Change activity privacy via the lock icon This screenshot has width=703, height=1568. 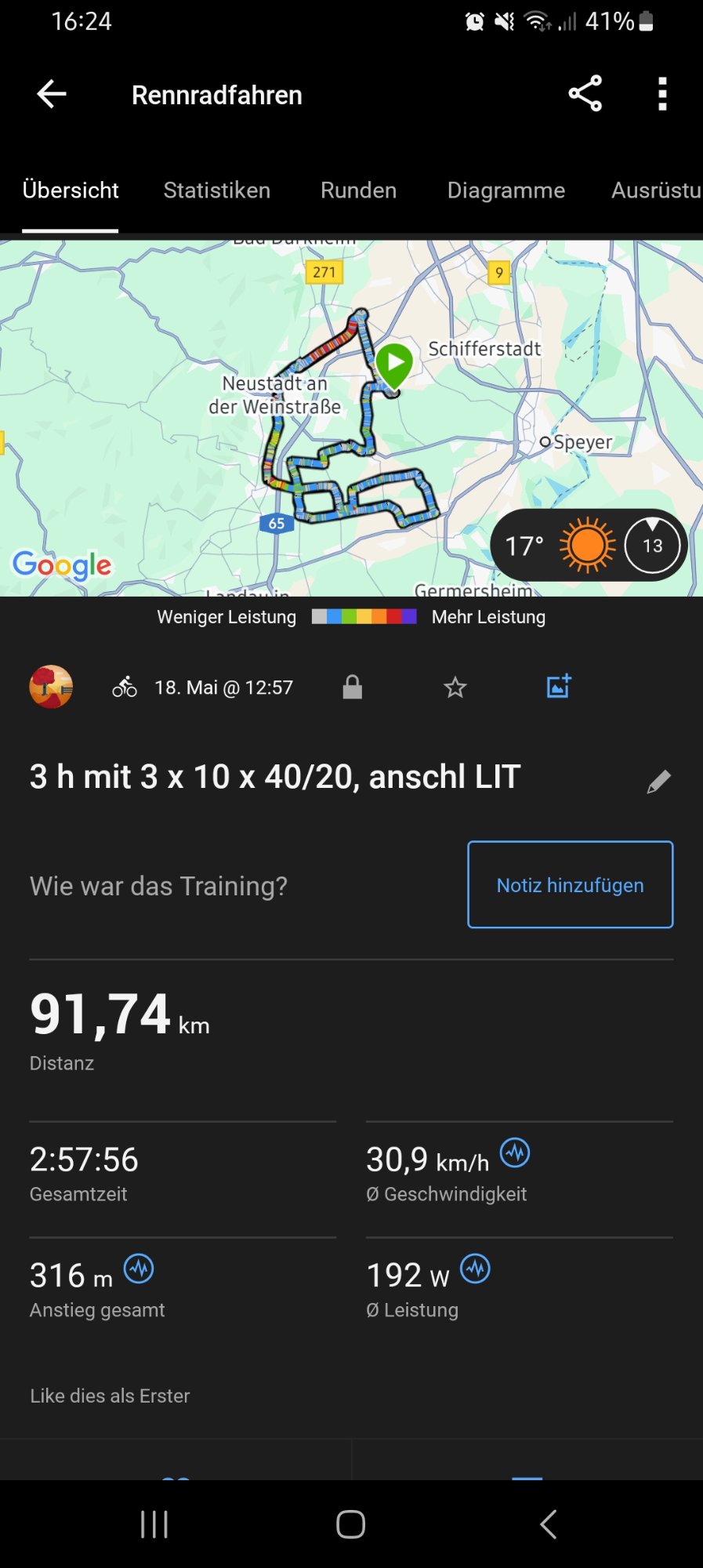[353, 688]
